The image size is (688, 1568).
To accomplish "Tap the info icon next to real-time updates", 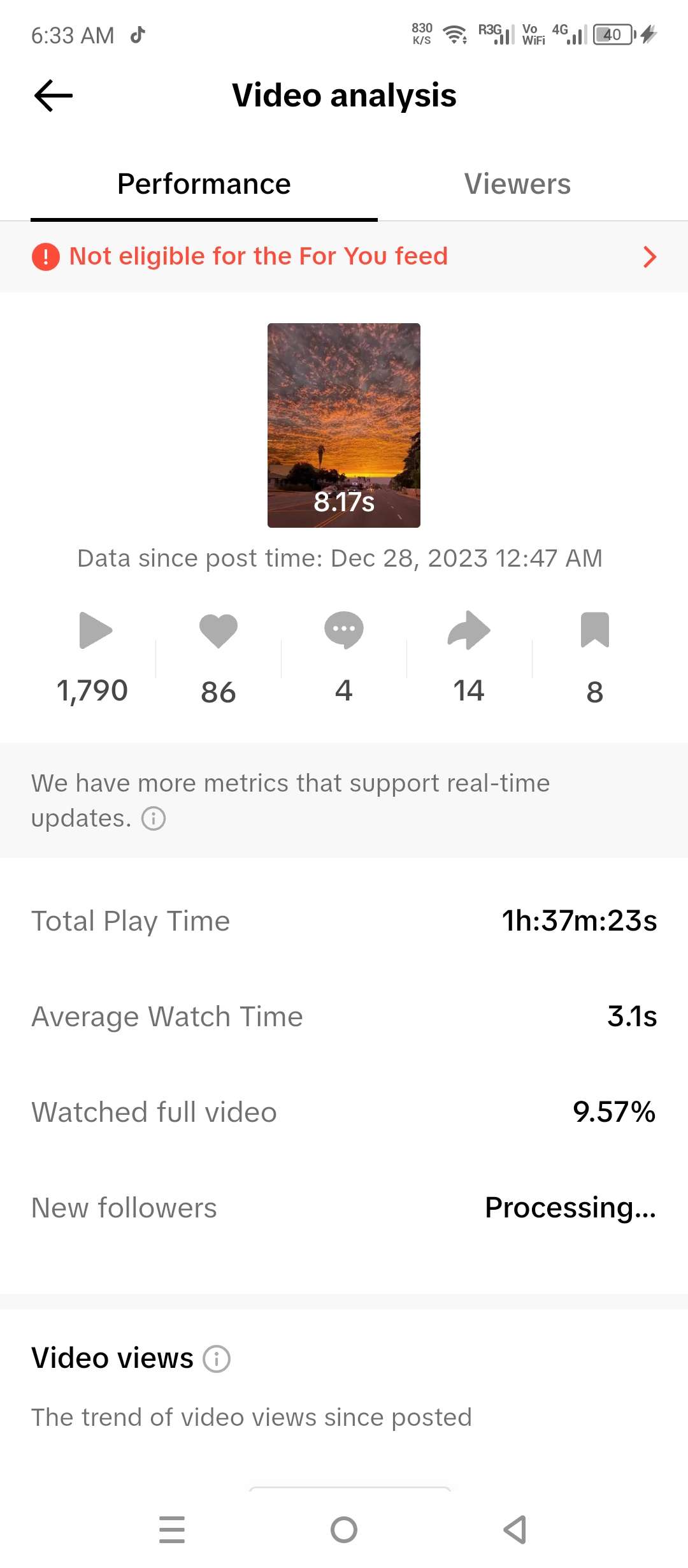I will 153,818.
